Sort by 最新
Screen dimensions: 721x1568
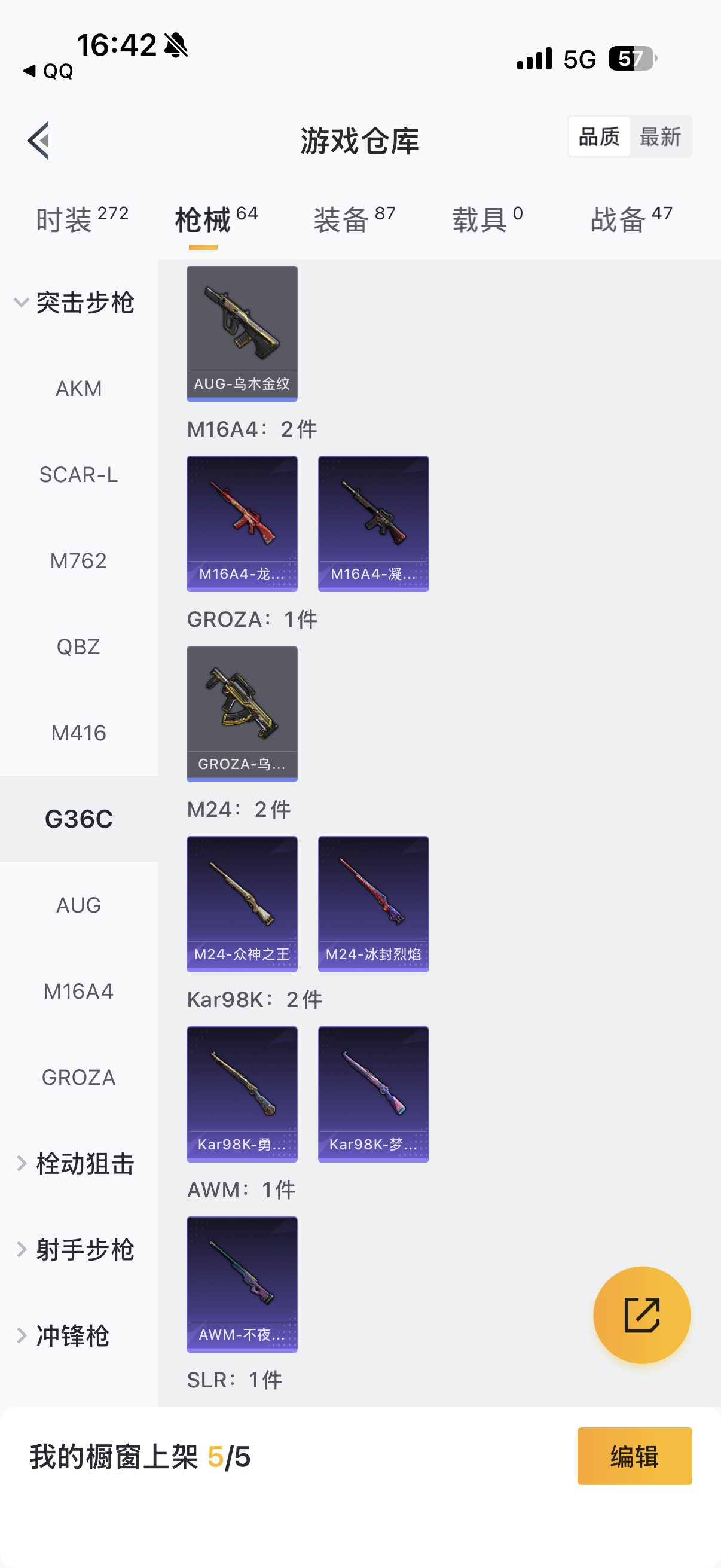pos(659,137)
